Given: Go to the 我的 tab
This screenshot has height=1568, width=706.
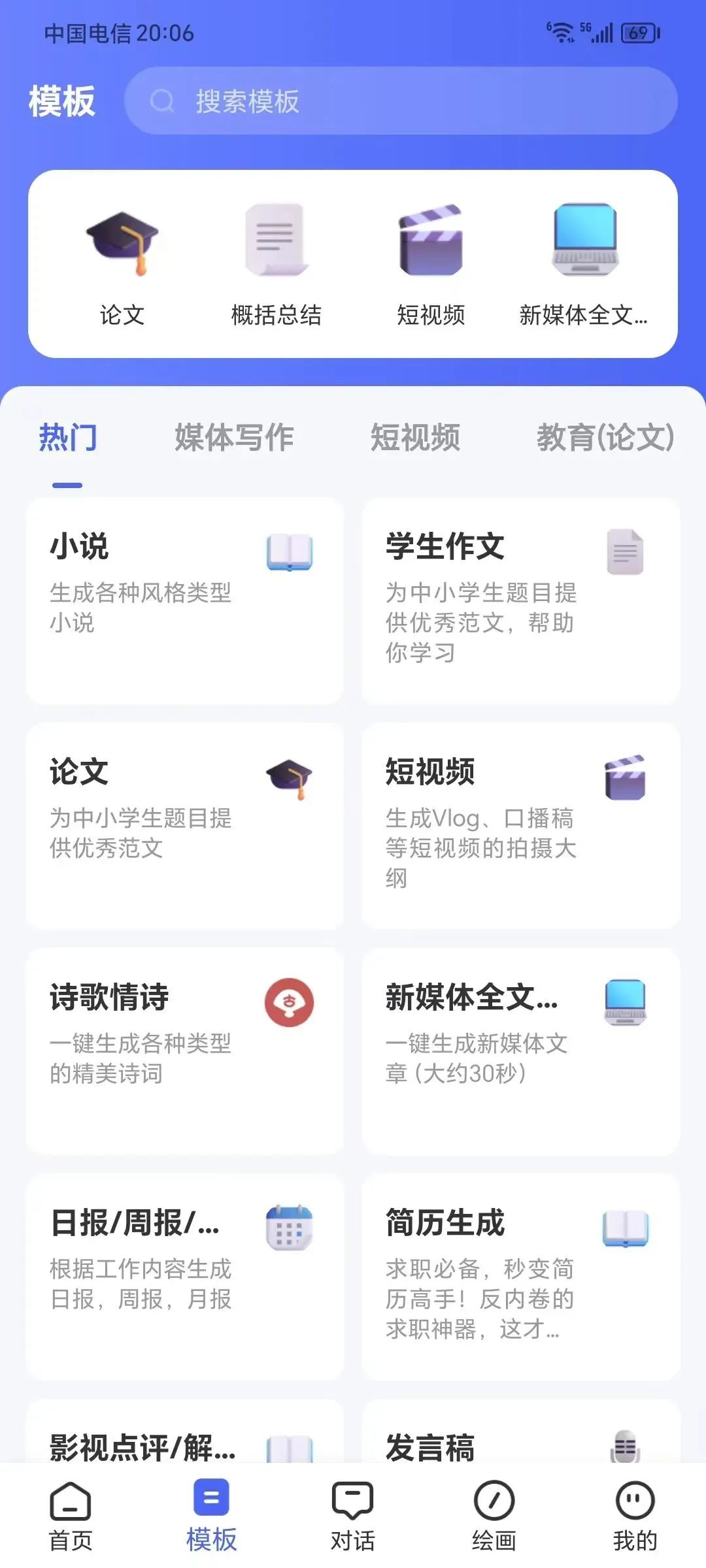Looking at the screenshot, I should [635, 1517].
